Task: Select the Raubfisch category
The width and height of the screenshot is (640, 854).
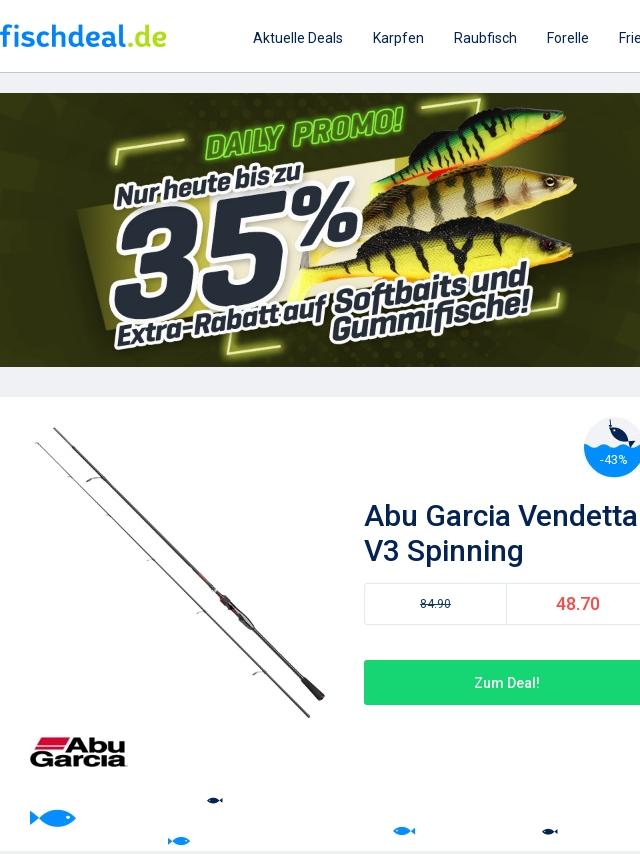Action: point(485,38)
